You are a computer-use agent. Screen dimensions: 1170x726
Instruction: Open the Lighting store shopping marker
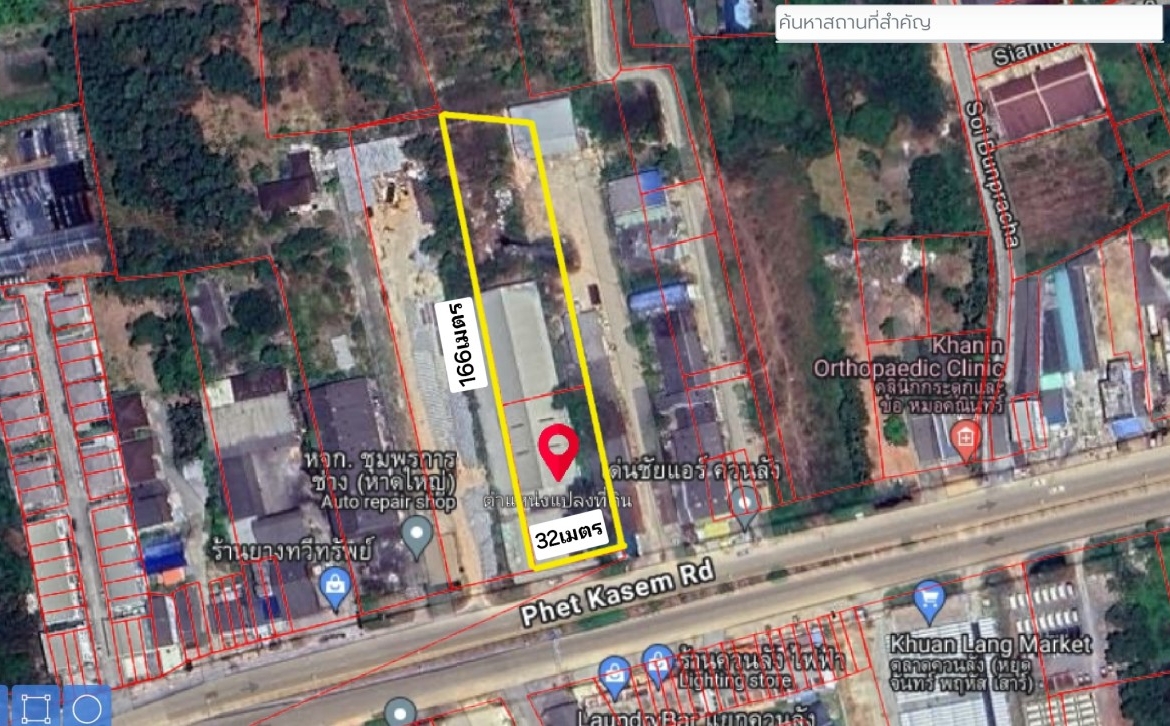pyautogui.click(x=657, y=662)
